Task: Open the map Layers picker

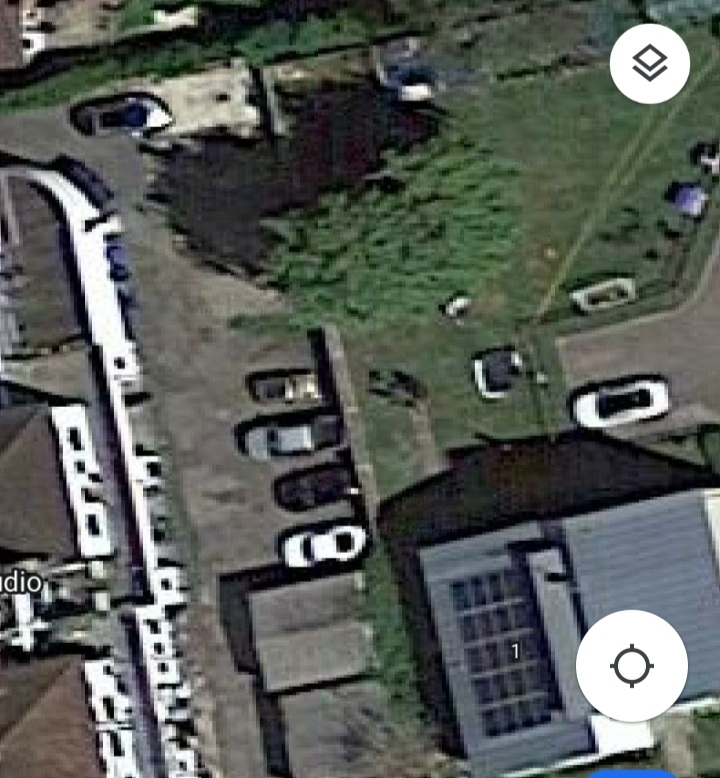Action: [649, 62]
